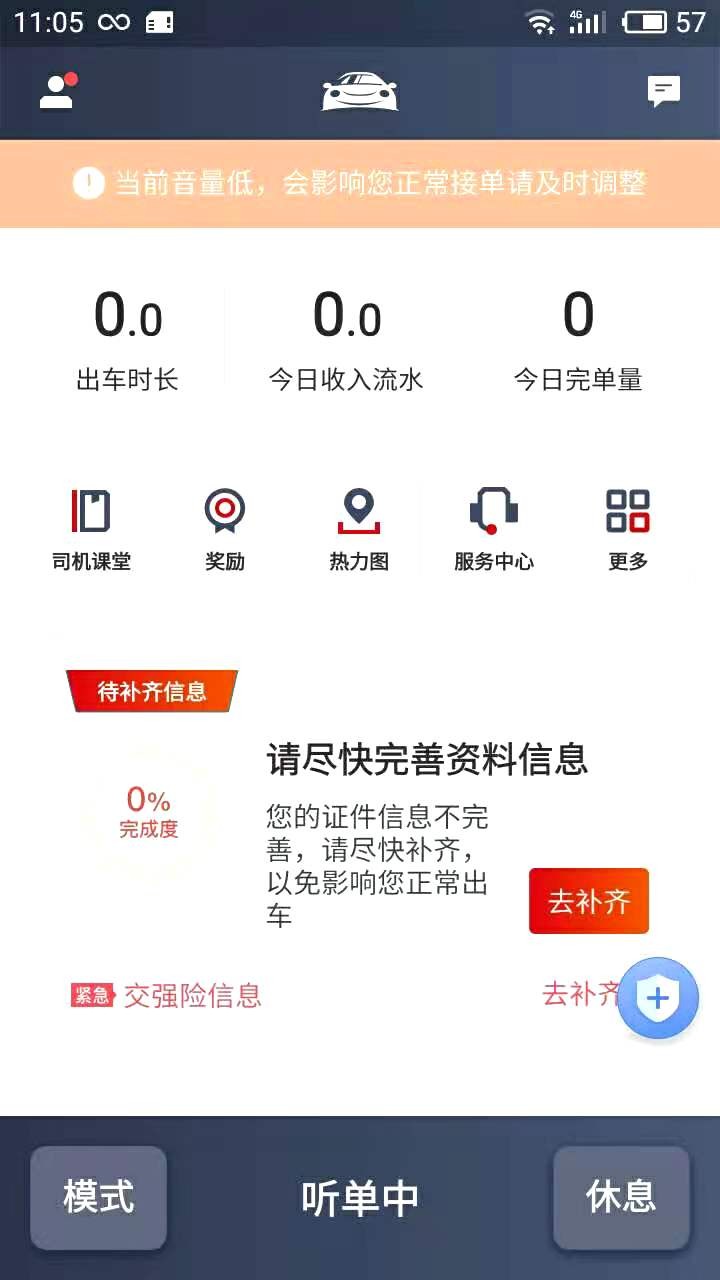
Task: Tap the floating blue shield plus button
Action: [658, 997]
